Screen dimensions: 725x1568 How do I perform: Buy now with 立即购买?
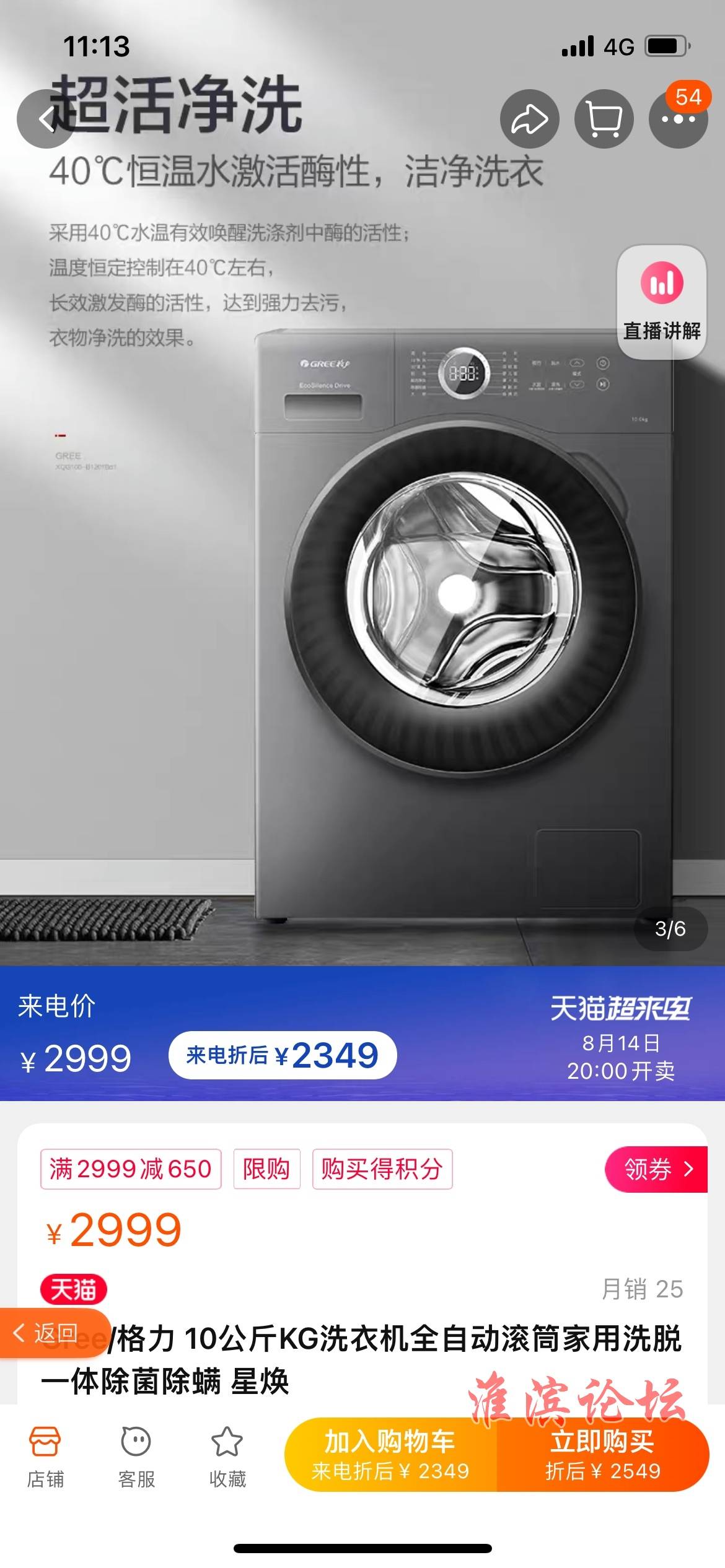[x=602, y=1455]
